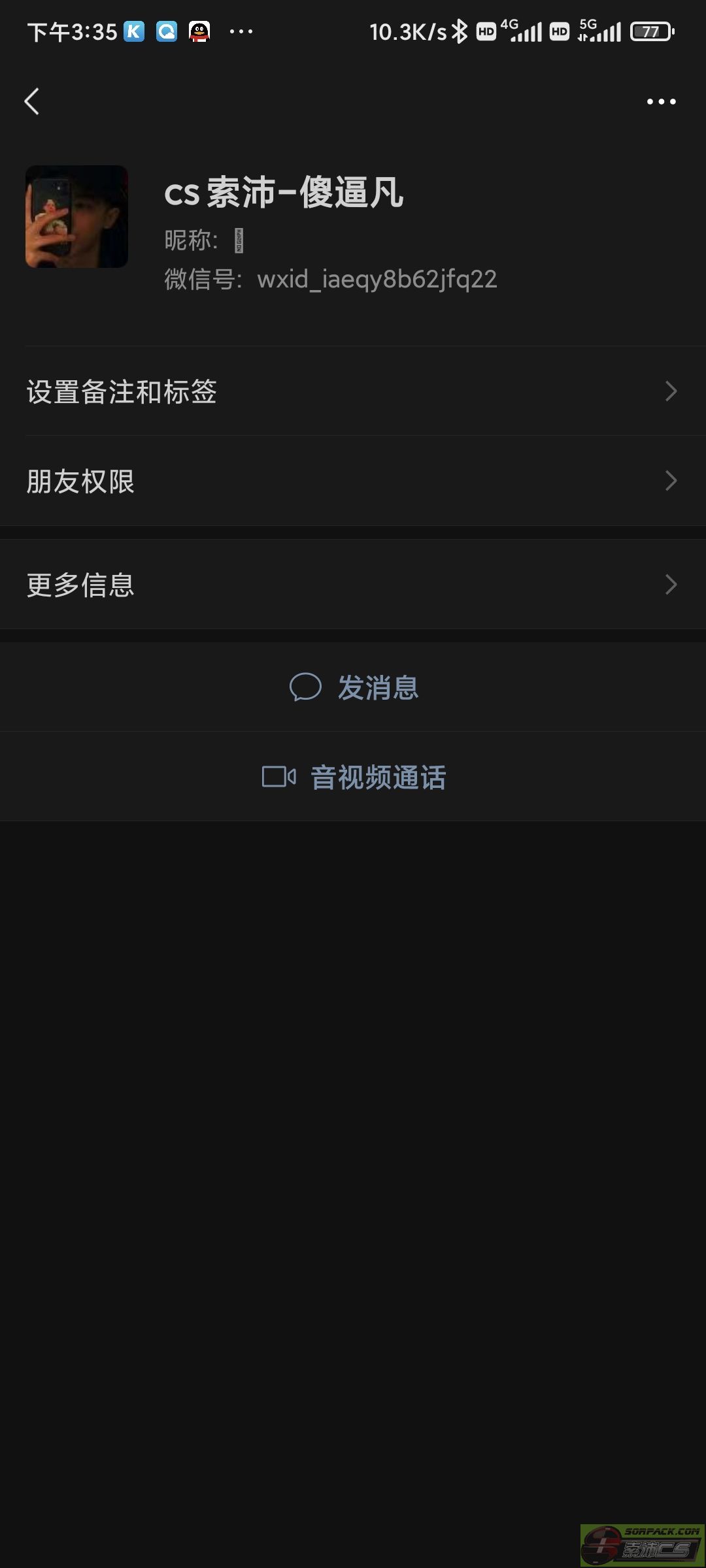This screenshot has height=1568, width=706.
Task: Start 音视频通话 call
Action: (x=353, y=777)
